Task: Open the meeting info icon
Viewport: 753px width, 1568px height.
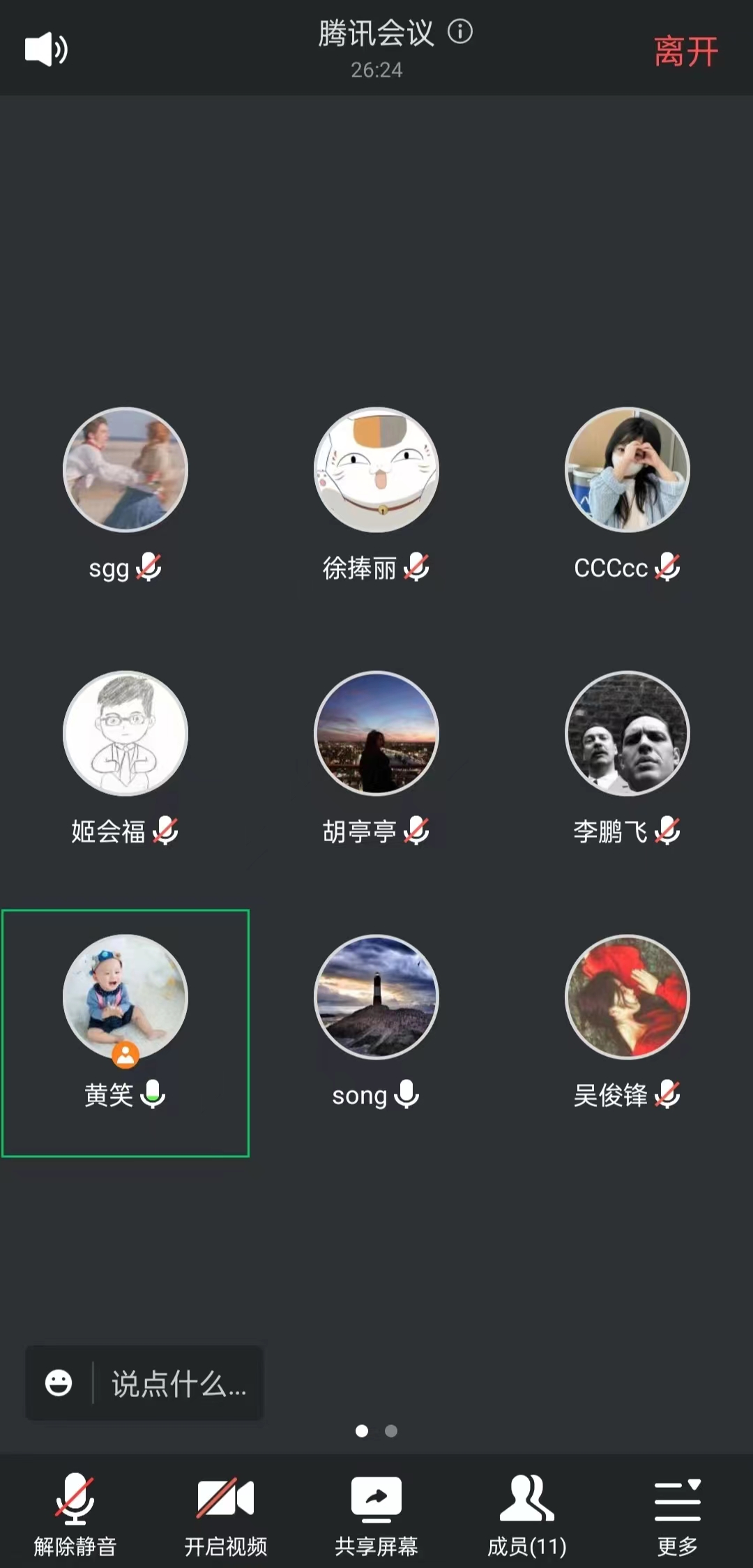Action: point(460,32)
